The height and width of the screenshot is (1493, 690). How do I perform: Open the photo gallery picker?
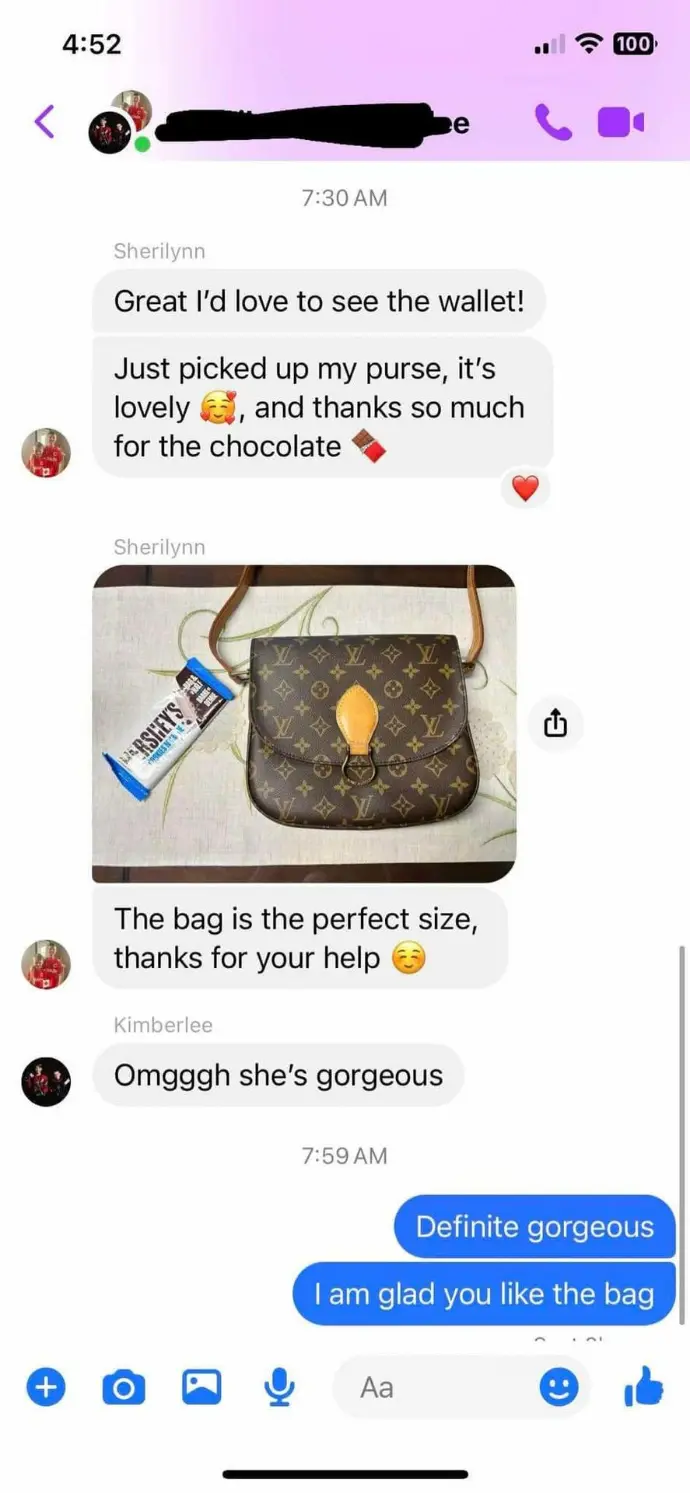tap(201, 1387)
